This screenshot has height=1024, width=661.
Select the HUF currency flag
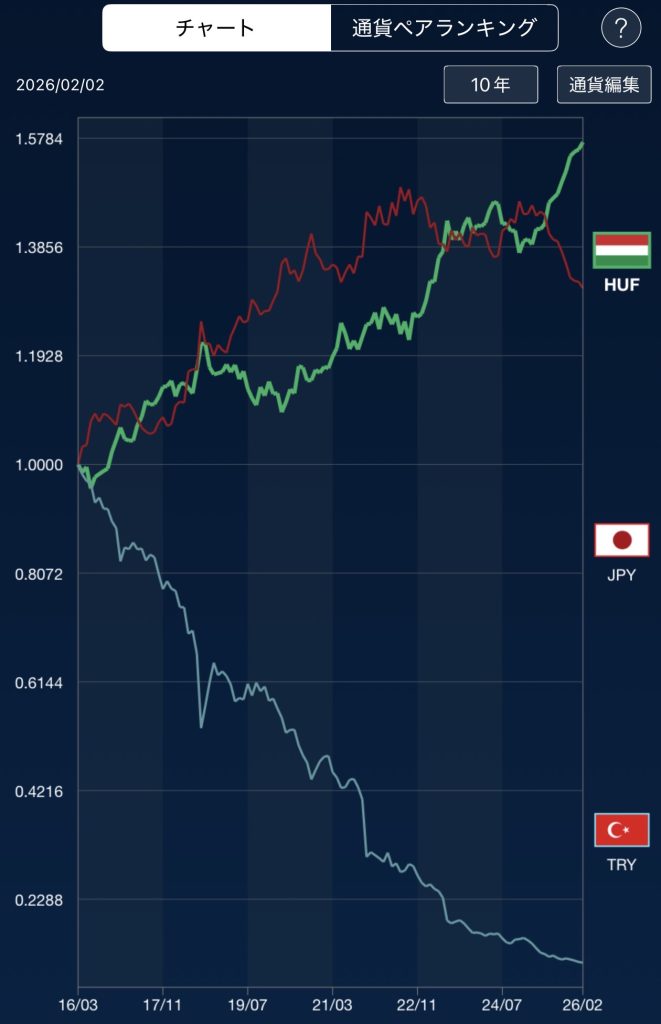tap(621, 251)
